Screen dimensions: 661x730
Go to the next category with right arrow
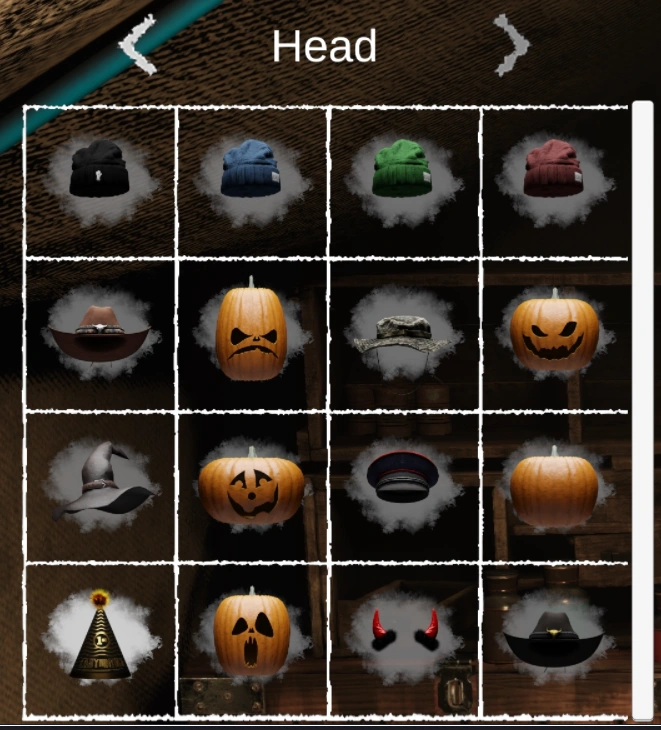pyautogui.click(x=511, y=45)
